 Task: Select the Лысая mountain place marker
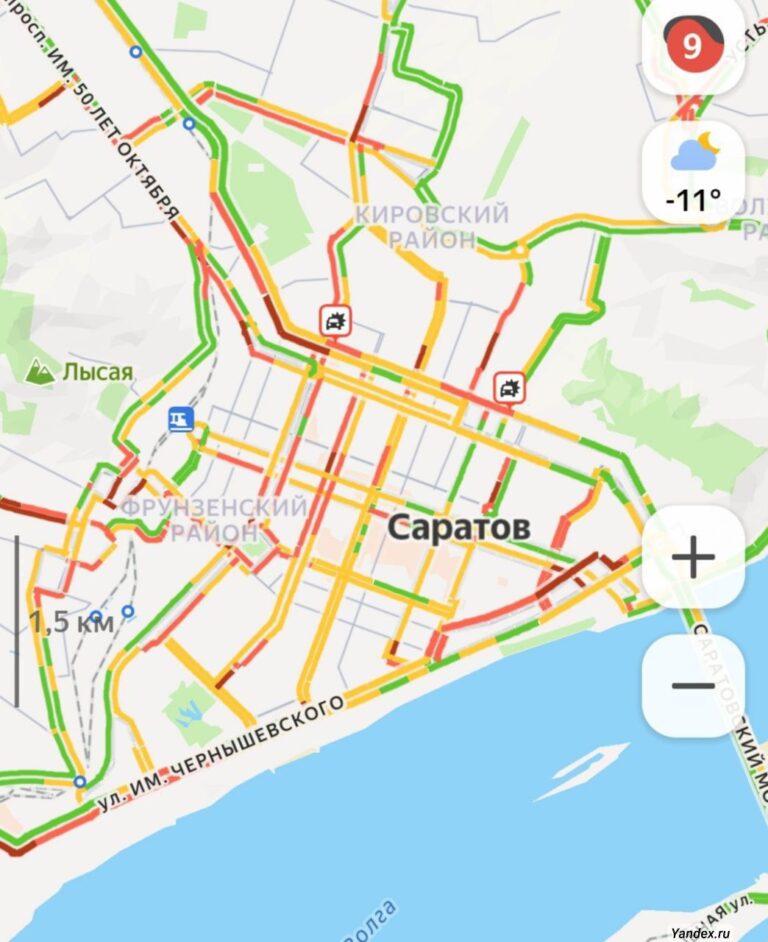click(42, 372)
